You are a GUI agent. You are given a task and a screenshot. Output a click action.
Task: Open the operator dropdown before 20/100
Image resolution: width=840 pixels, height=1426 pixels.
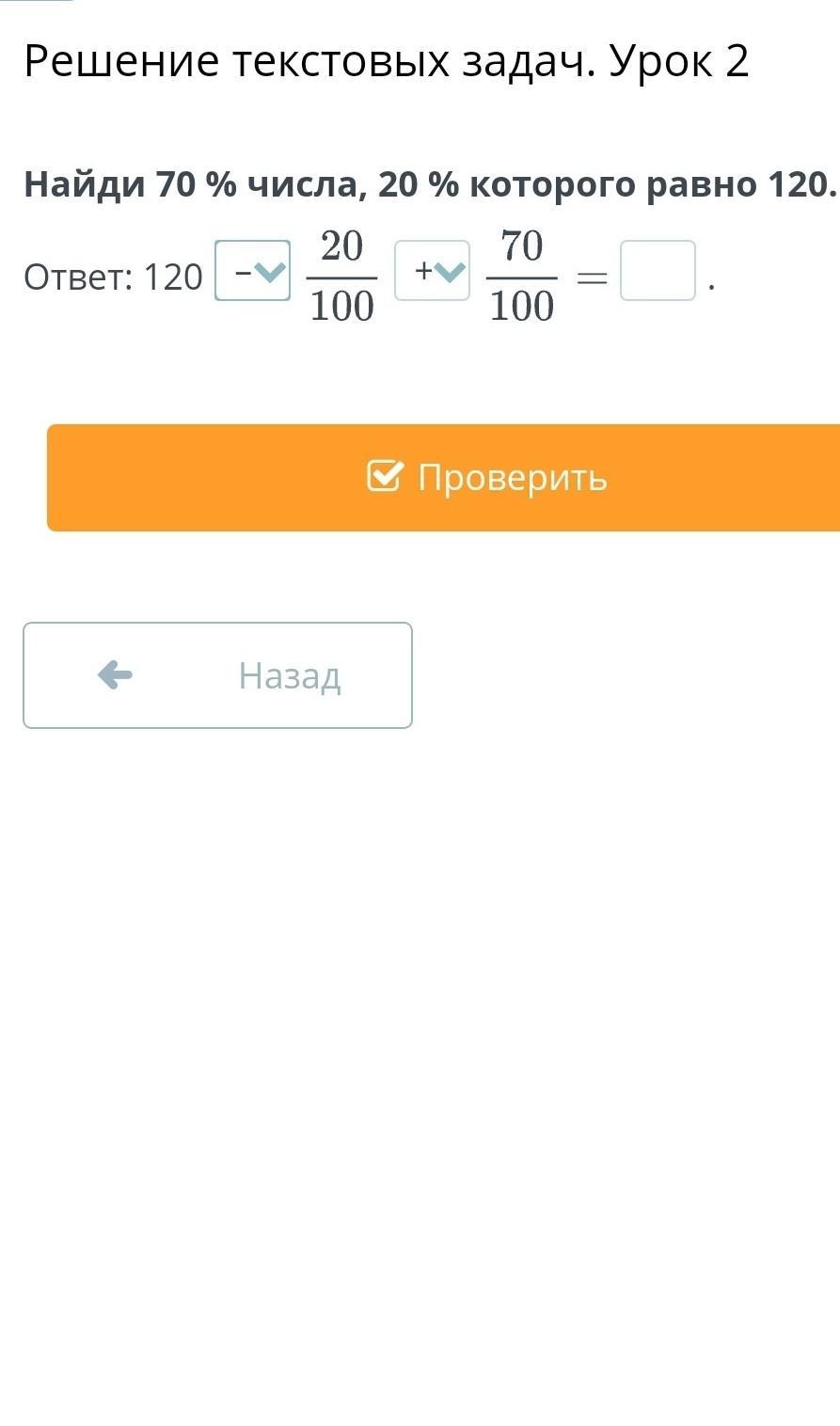[x=252, y=271]
